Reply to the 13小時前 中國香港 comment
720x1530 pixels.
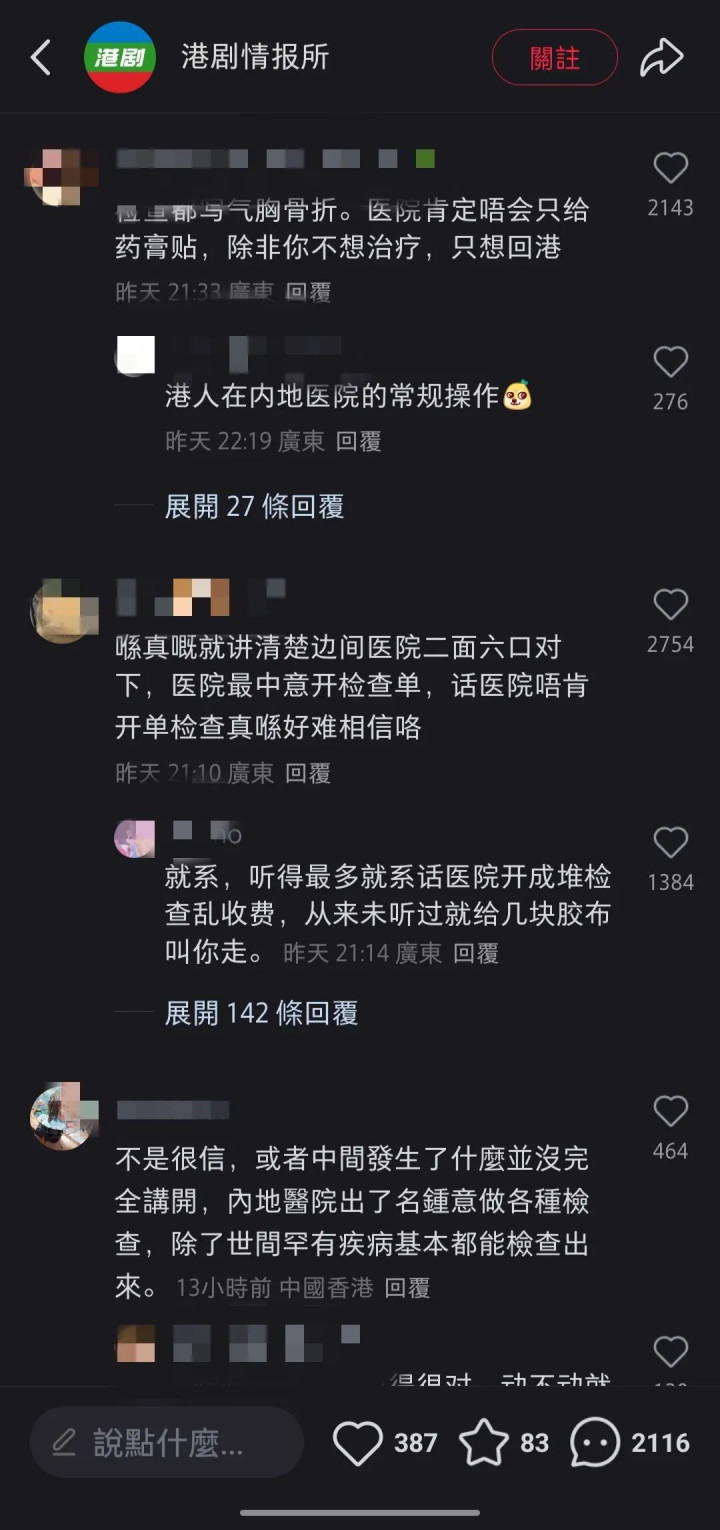coord(408,1288)
